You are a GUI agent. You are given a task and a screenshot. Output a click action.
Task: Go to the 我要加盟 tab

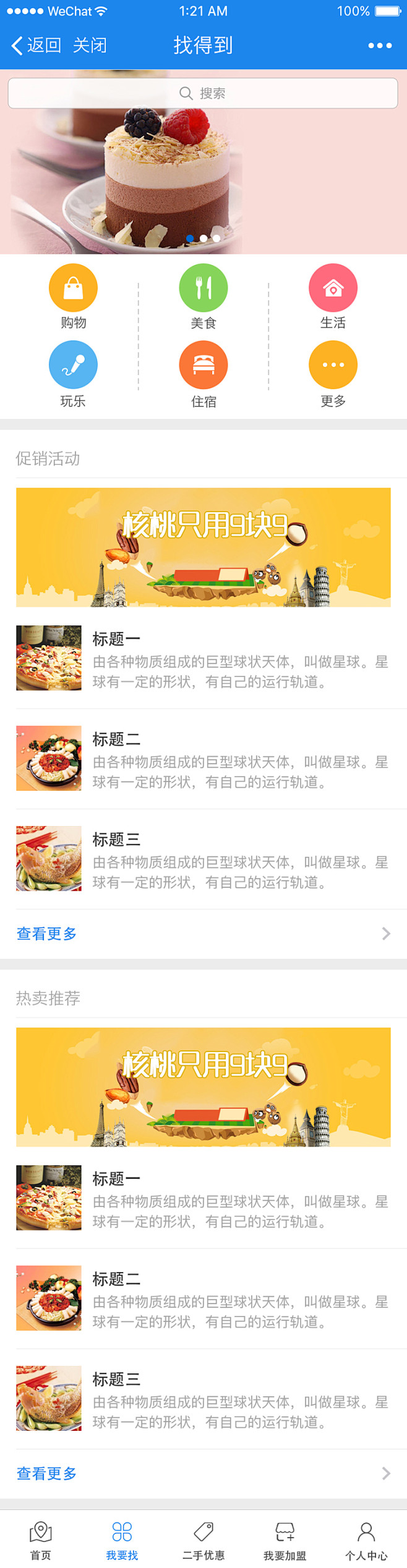coord(285,1539)
